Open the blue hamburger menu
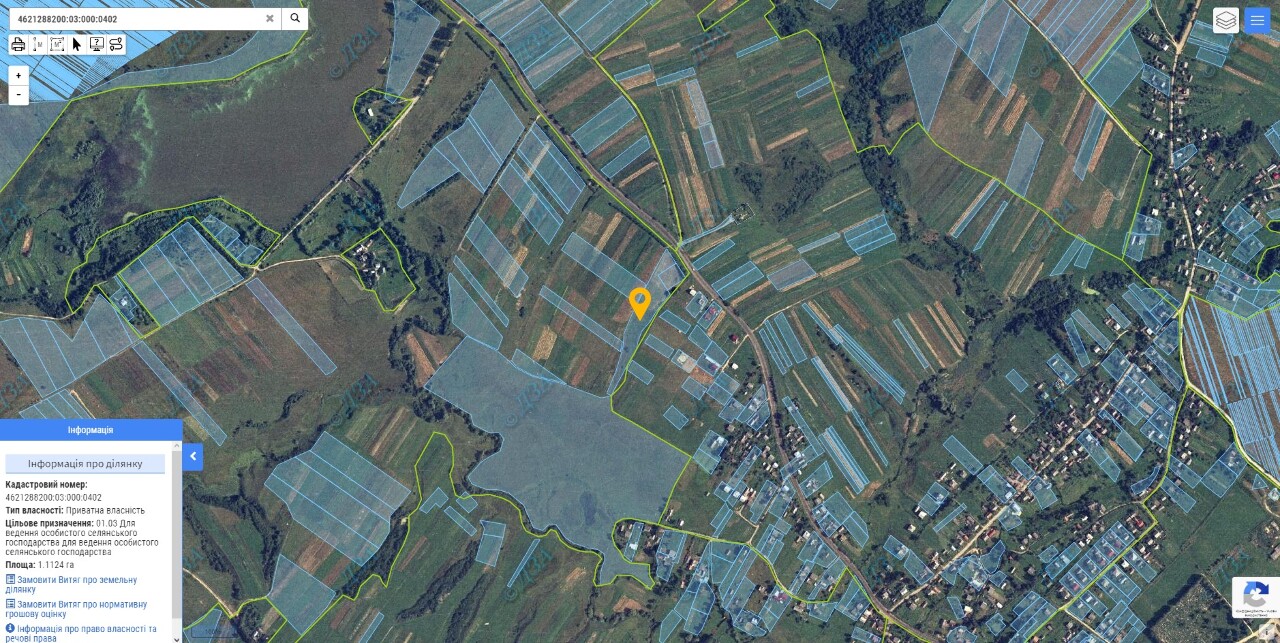 (1257, 20)
